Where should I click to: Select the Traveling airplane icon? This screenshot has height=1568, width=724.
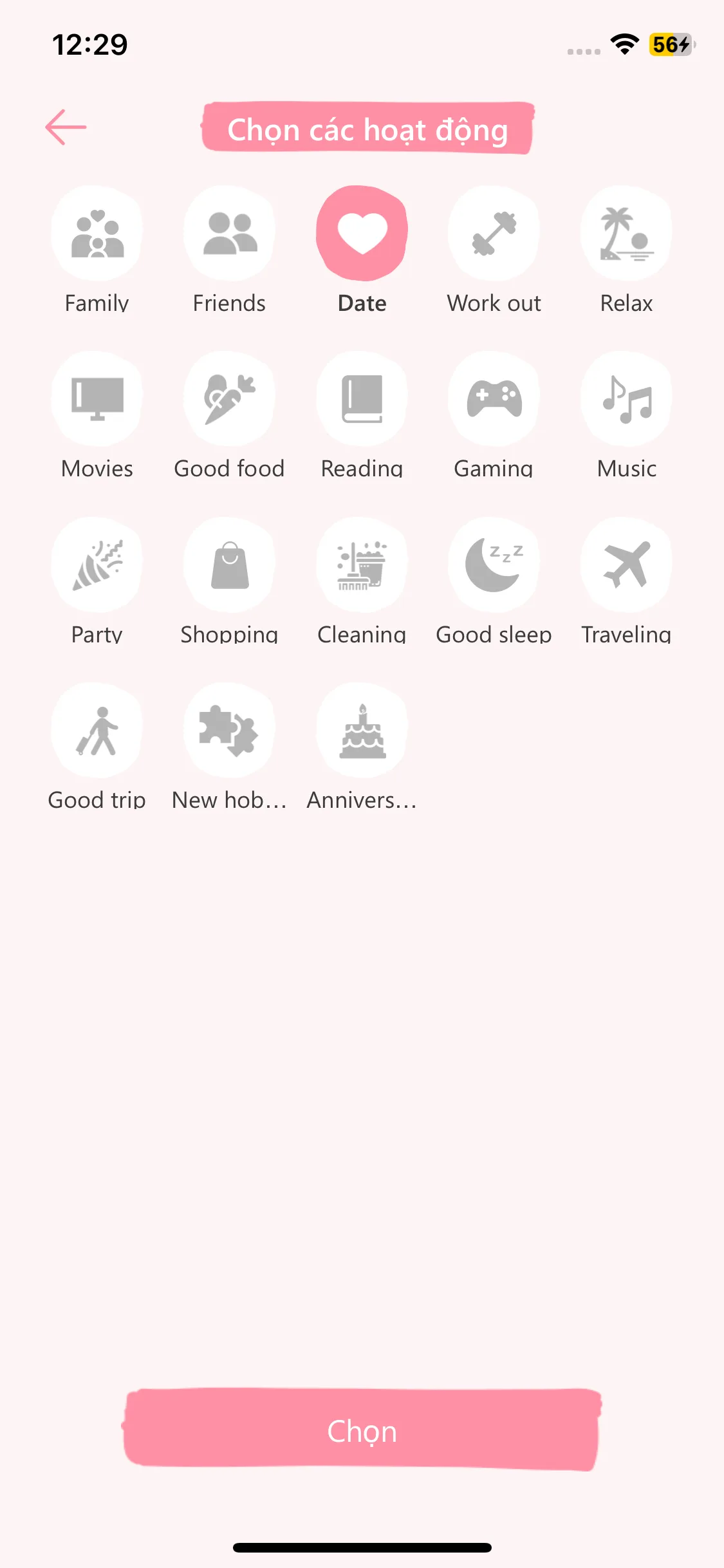click(626, 565)
